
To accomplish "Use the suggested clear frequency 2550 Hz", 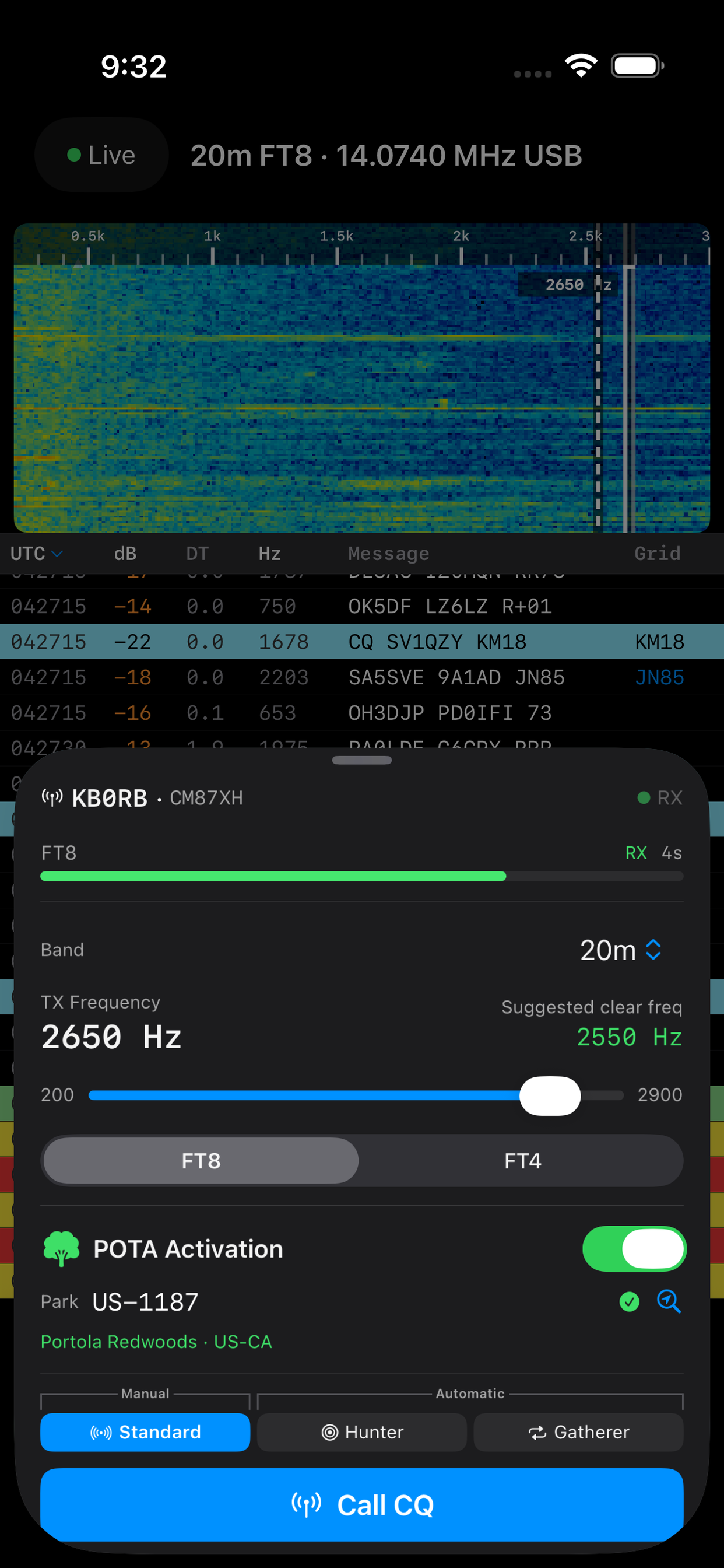I will [x=629, y=1037].
